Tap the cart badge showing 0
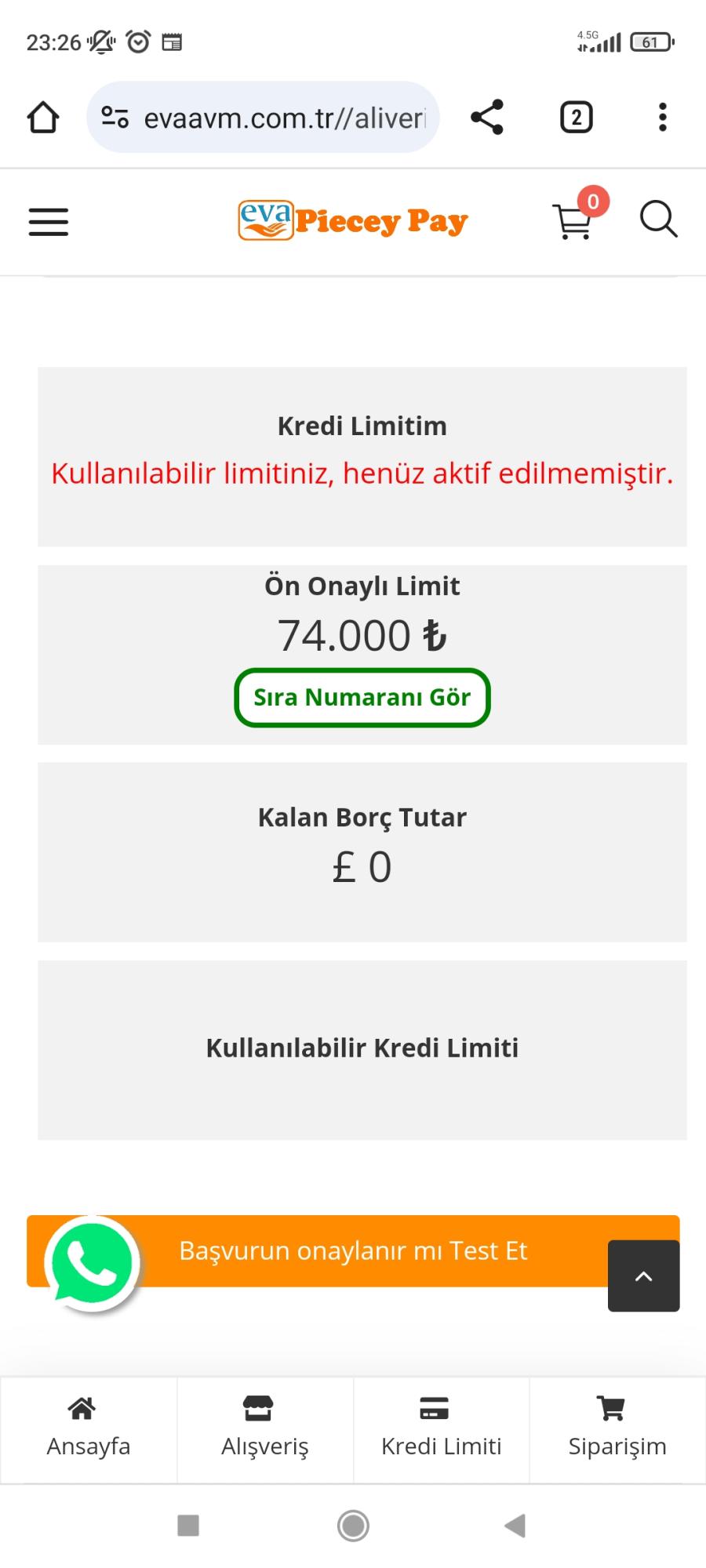 coord(593,201)
